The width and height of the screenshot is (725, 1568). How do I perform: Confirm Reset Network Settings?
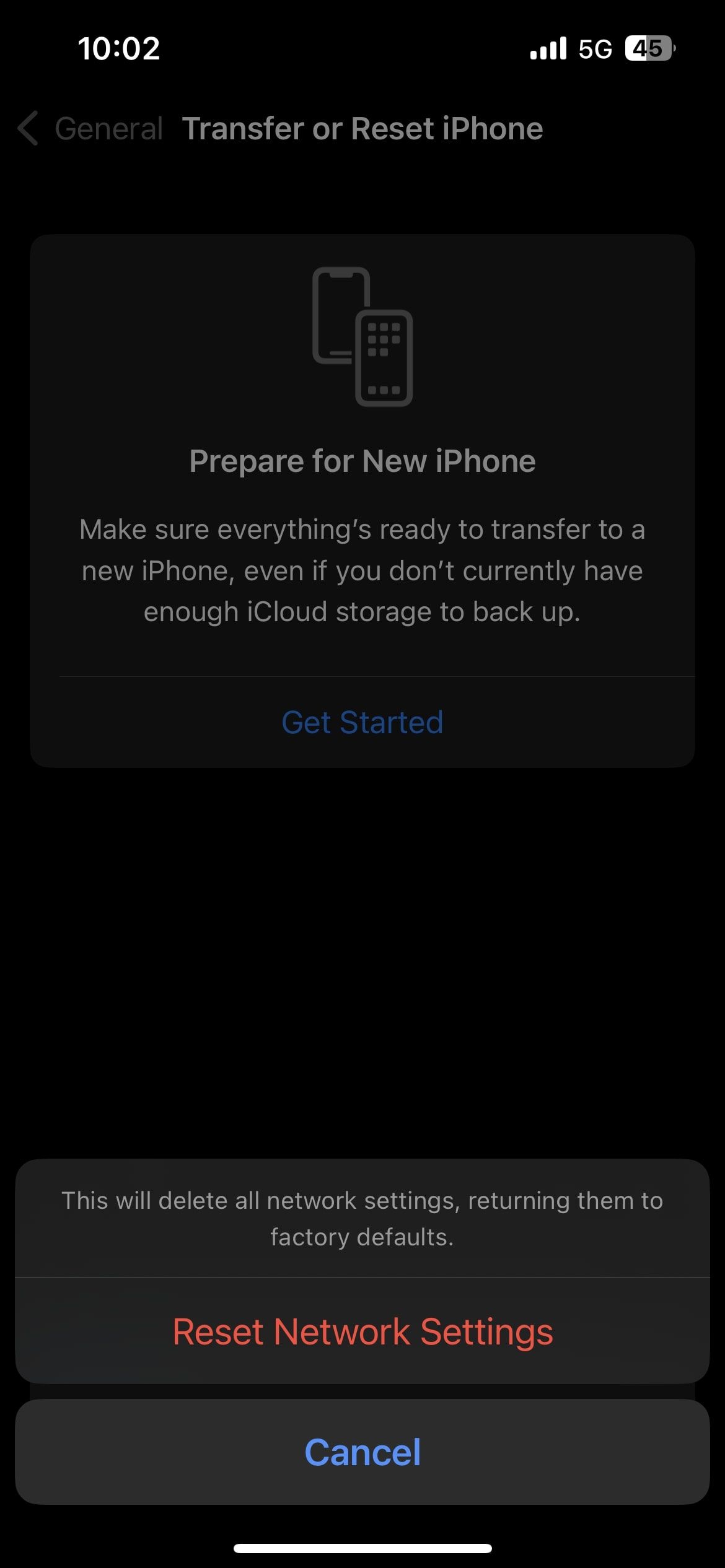coord(362,1331)
